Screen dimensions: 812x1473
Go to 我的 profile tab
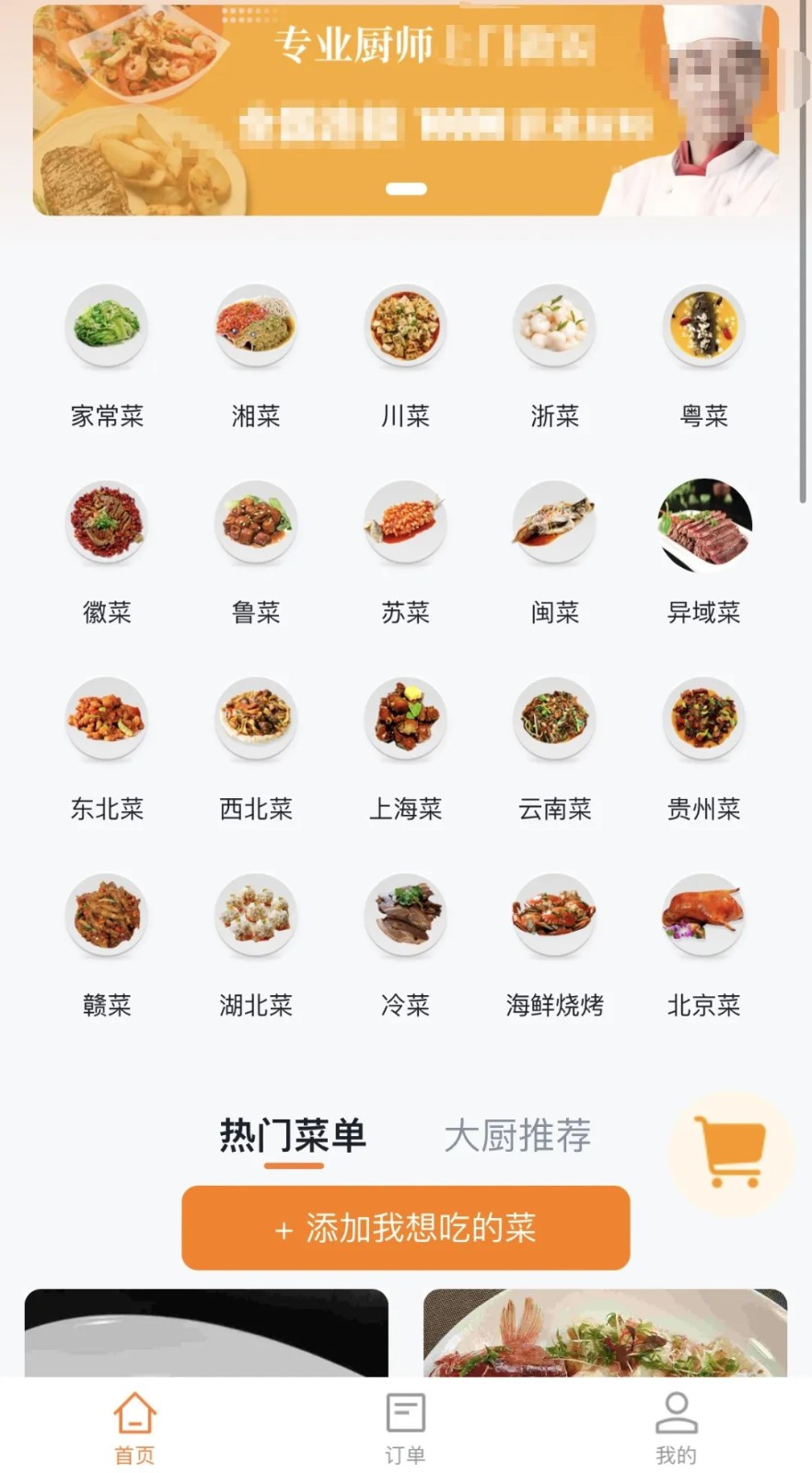click(677, 1422)
